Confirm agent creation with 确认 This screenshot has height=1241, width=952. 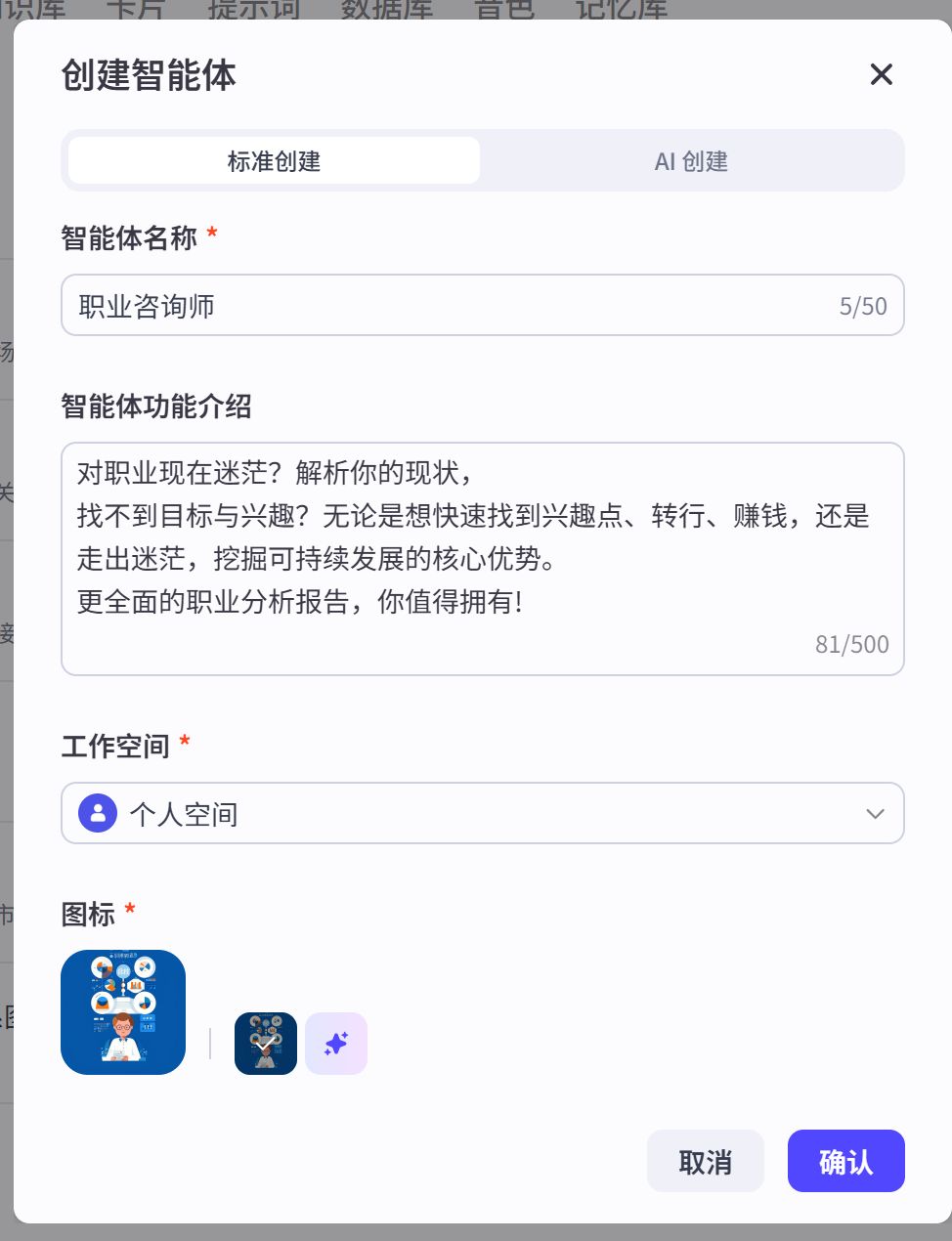tap(845, 1161)
